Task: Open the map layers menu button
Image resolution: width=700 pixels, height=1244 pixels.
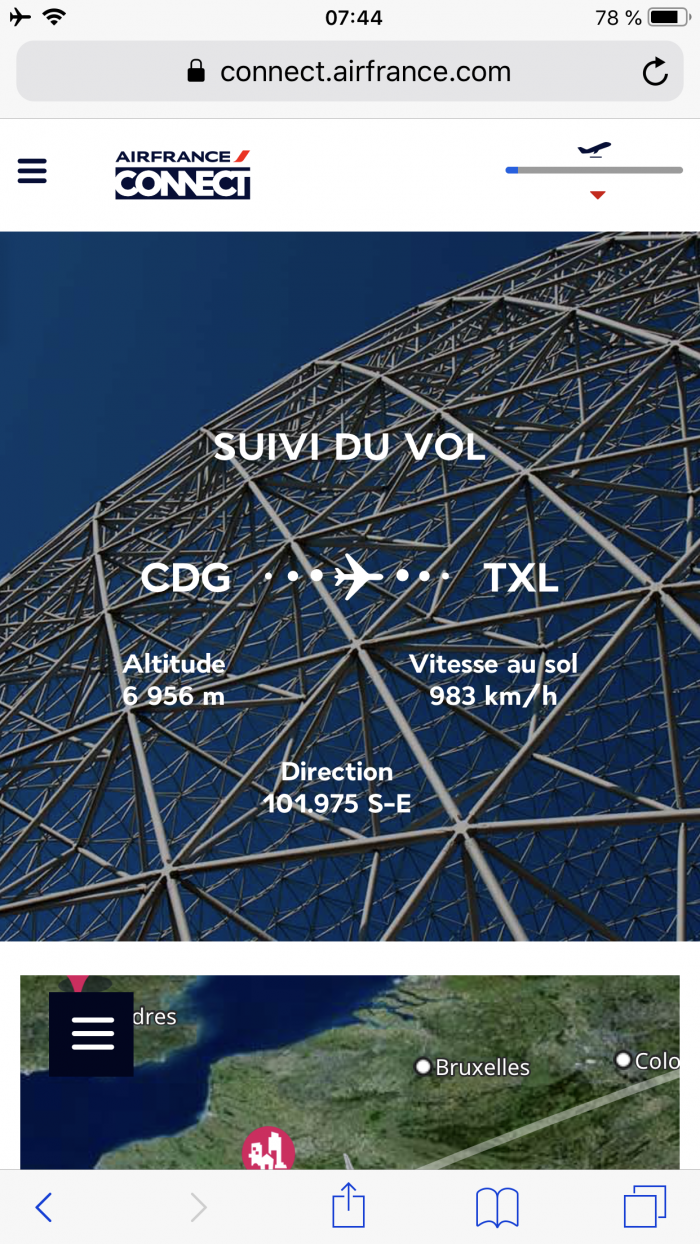Action: [92, 1034]
